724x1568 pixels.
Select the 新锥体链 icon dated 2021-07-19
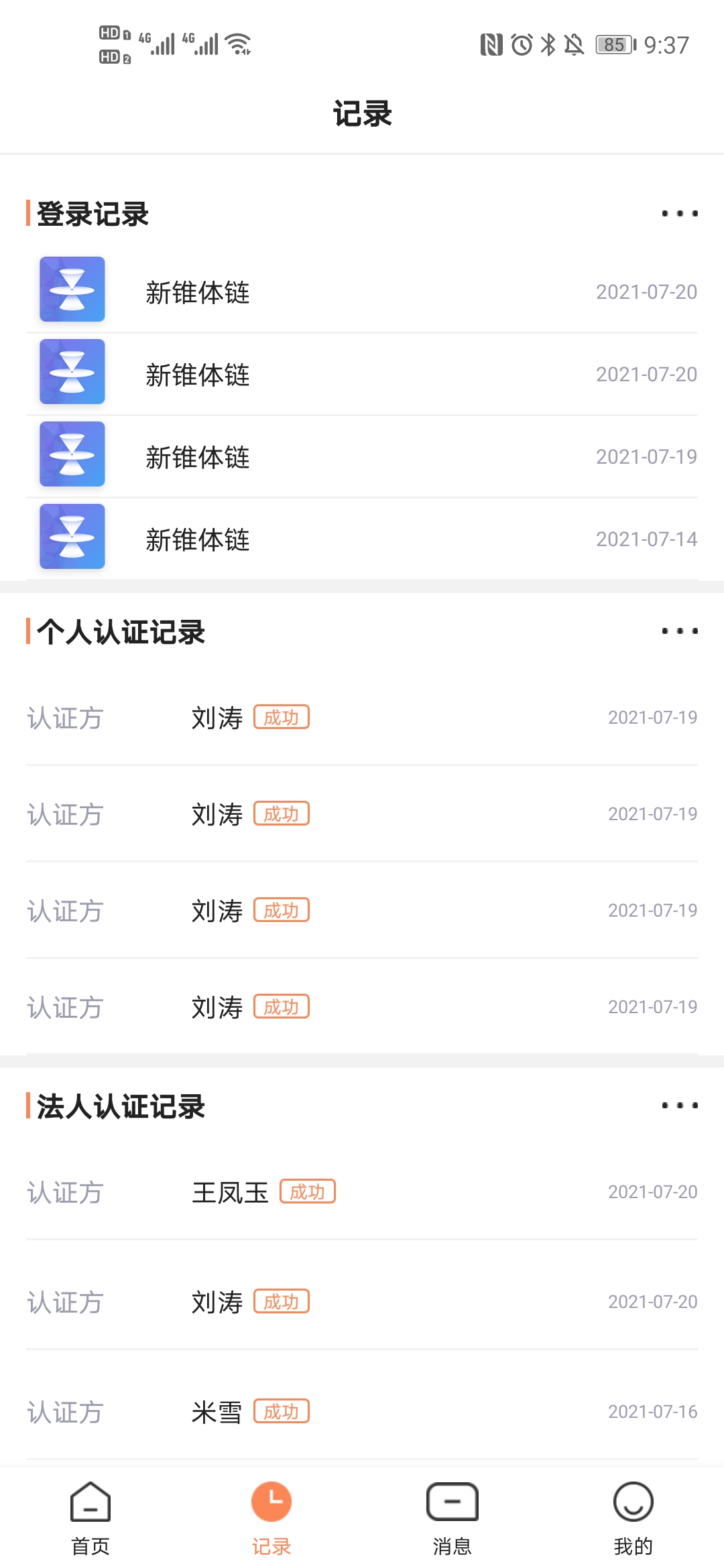point(72,454)
